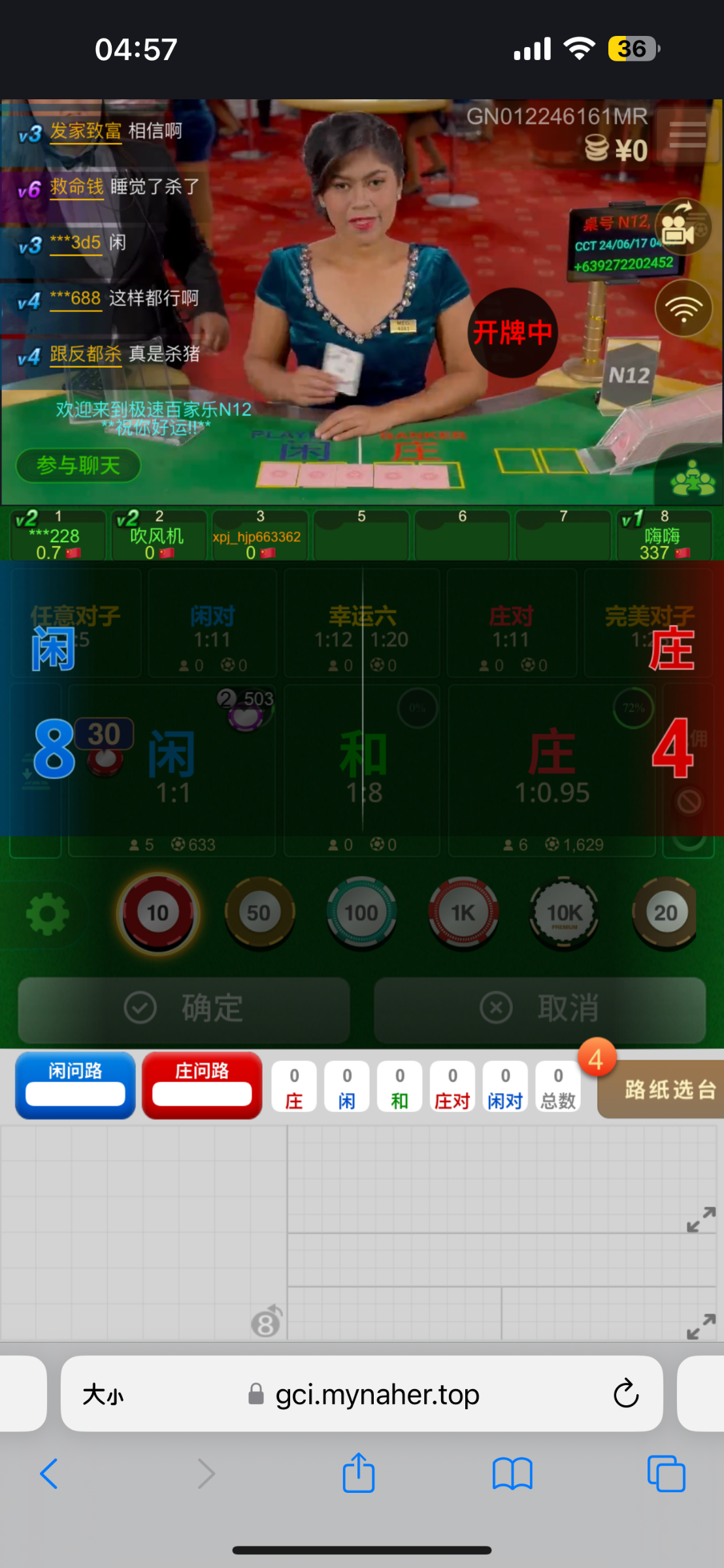
Task: Select the 10K chip
Action: click(564, 913)
